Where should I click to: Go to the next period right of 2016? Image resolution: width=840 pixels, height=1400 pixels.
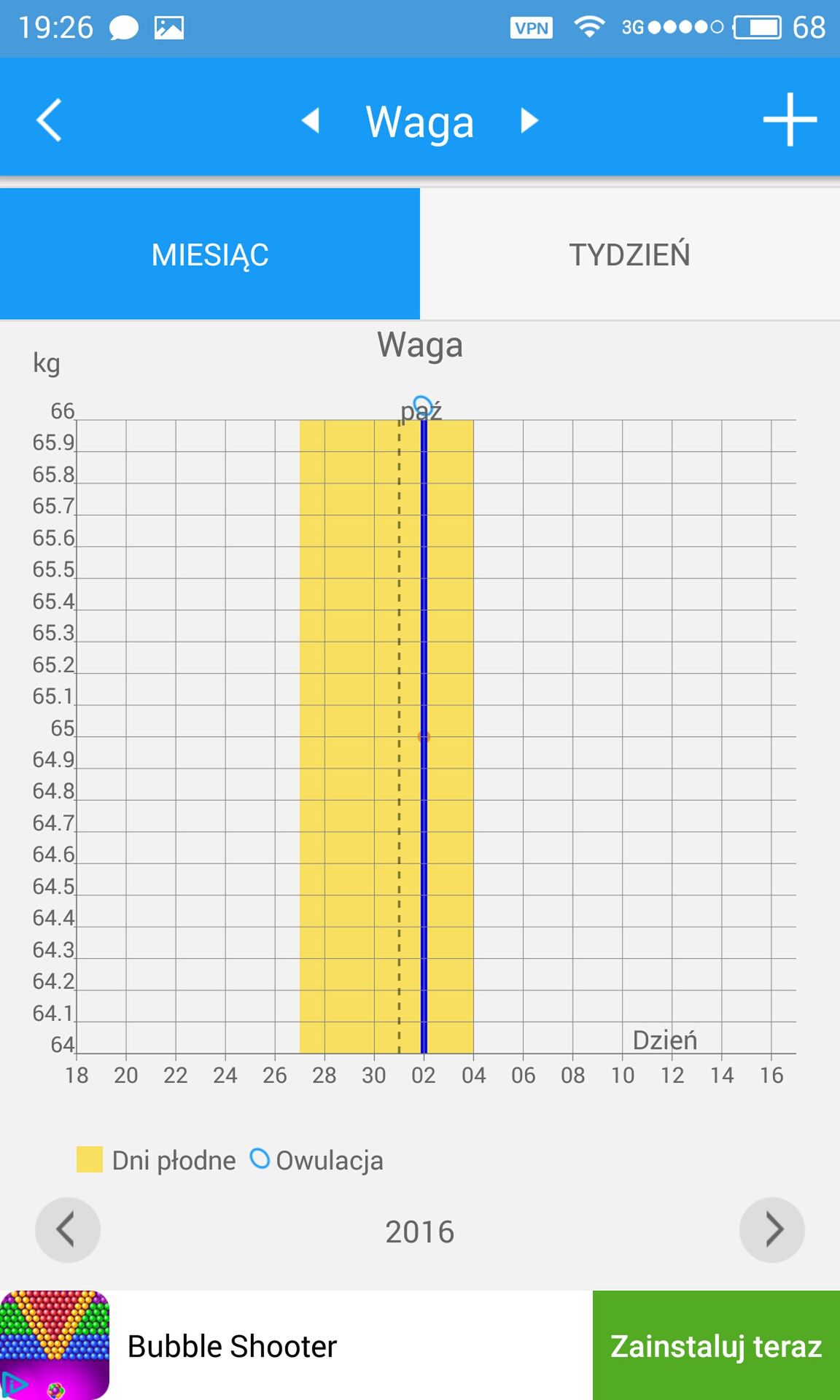tap(772, 1230)
